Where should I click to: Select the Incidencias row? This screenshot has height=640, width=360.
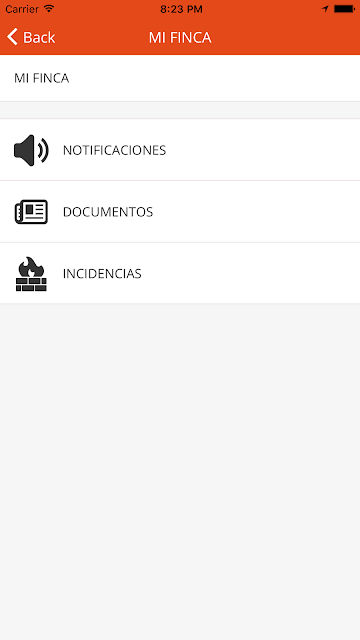(x=180, y=273)
